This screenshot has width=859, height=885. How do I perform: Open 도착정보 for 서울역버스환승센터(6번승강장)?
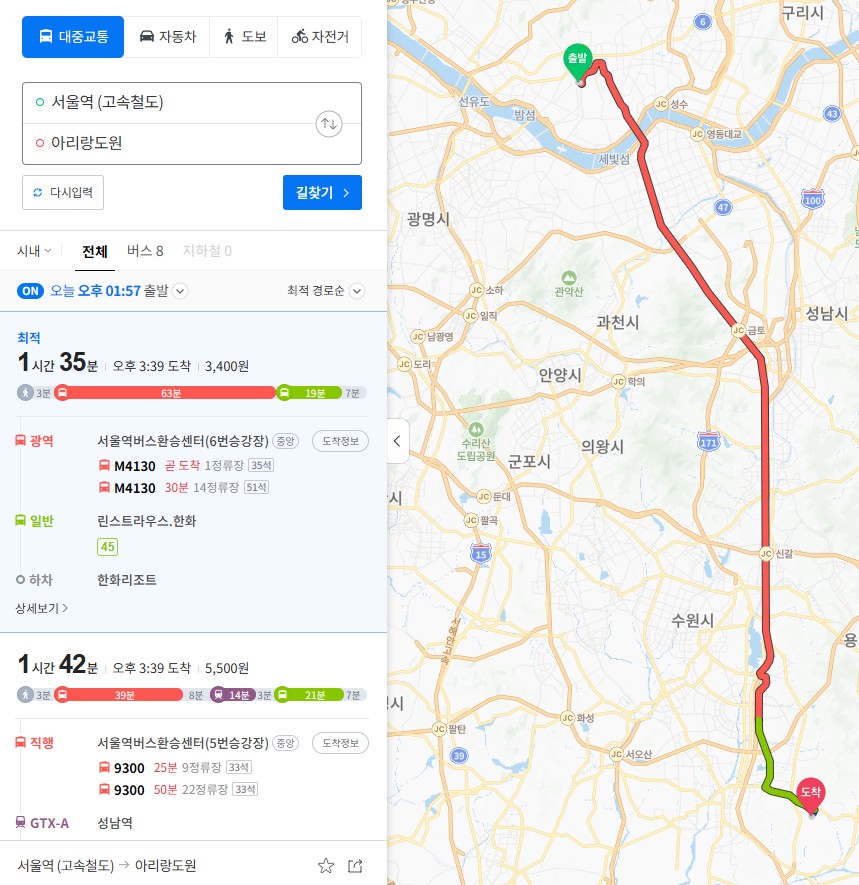[340, 440]
